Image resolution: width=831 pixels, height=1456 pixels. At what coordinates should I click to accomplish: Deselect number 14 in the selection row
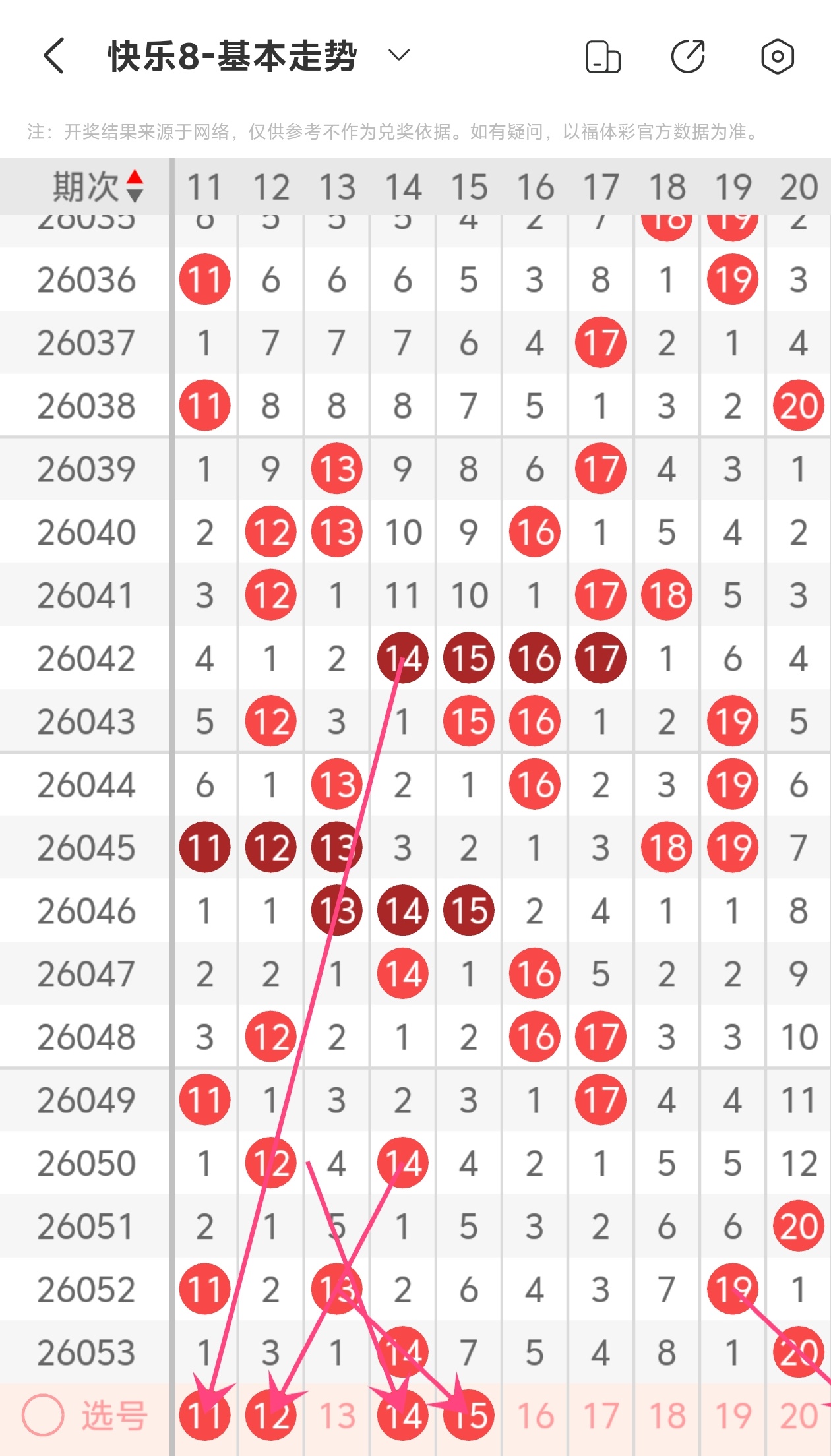403,1415
